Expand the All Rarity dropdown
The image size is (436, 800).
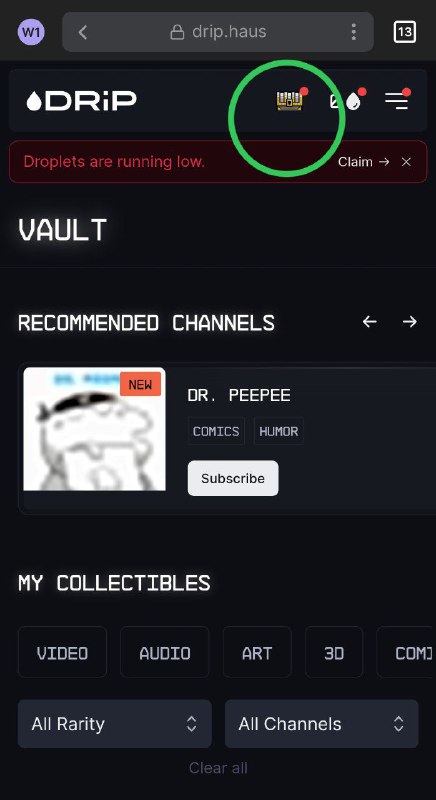click(x=115, y=723)
